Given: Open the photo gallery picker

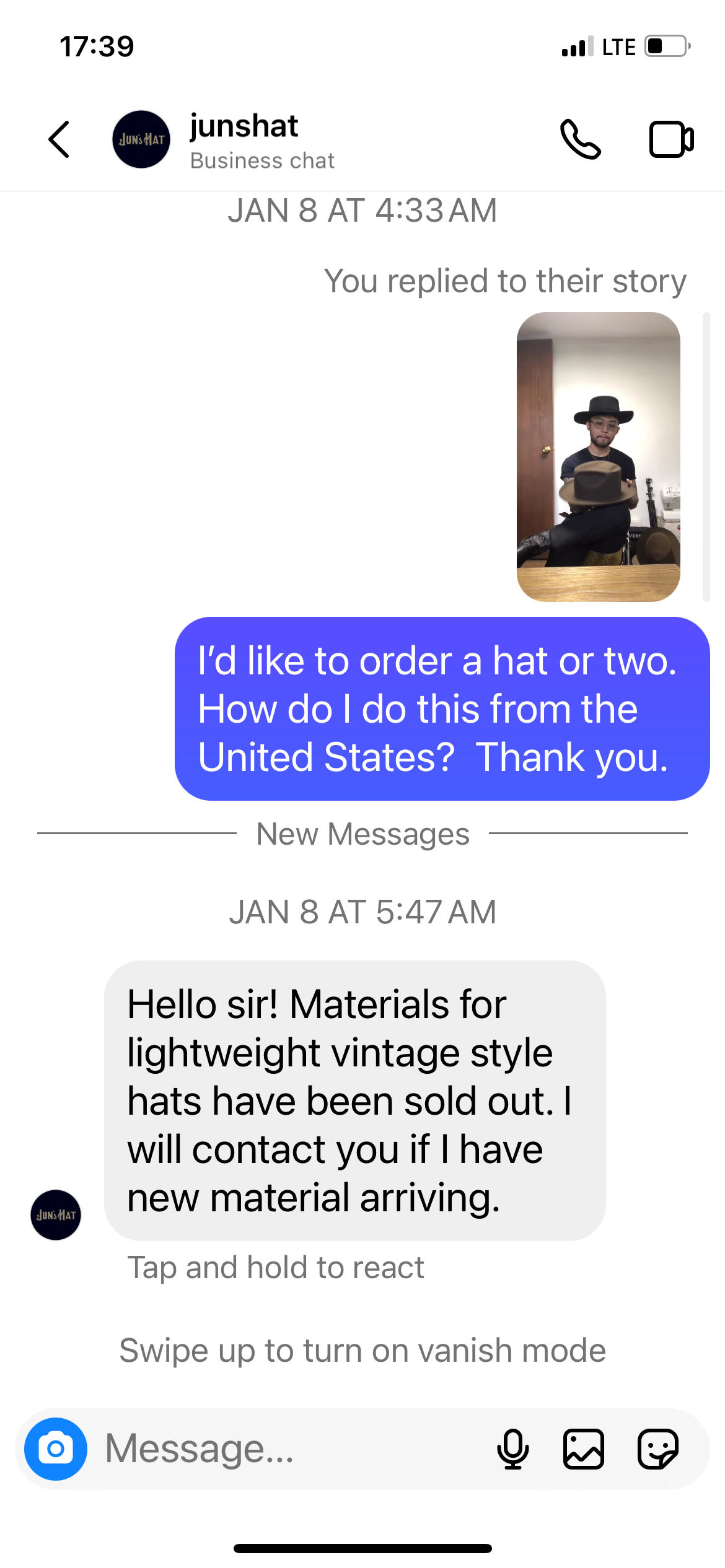Looking at the screenshot, I should [x=584, y=1449].
